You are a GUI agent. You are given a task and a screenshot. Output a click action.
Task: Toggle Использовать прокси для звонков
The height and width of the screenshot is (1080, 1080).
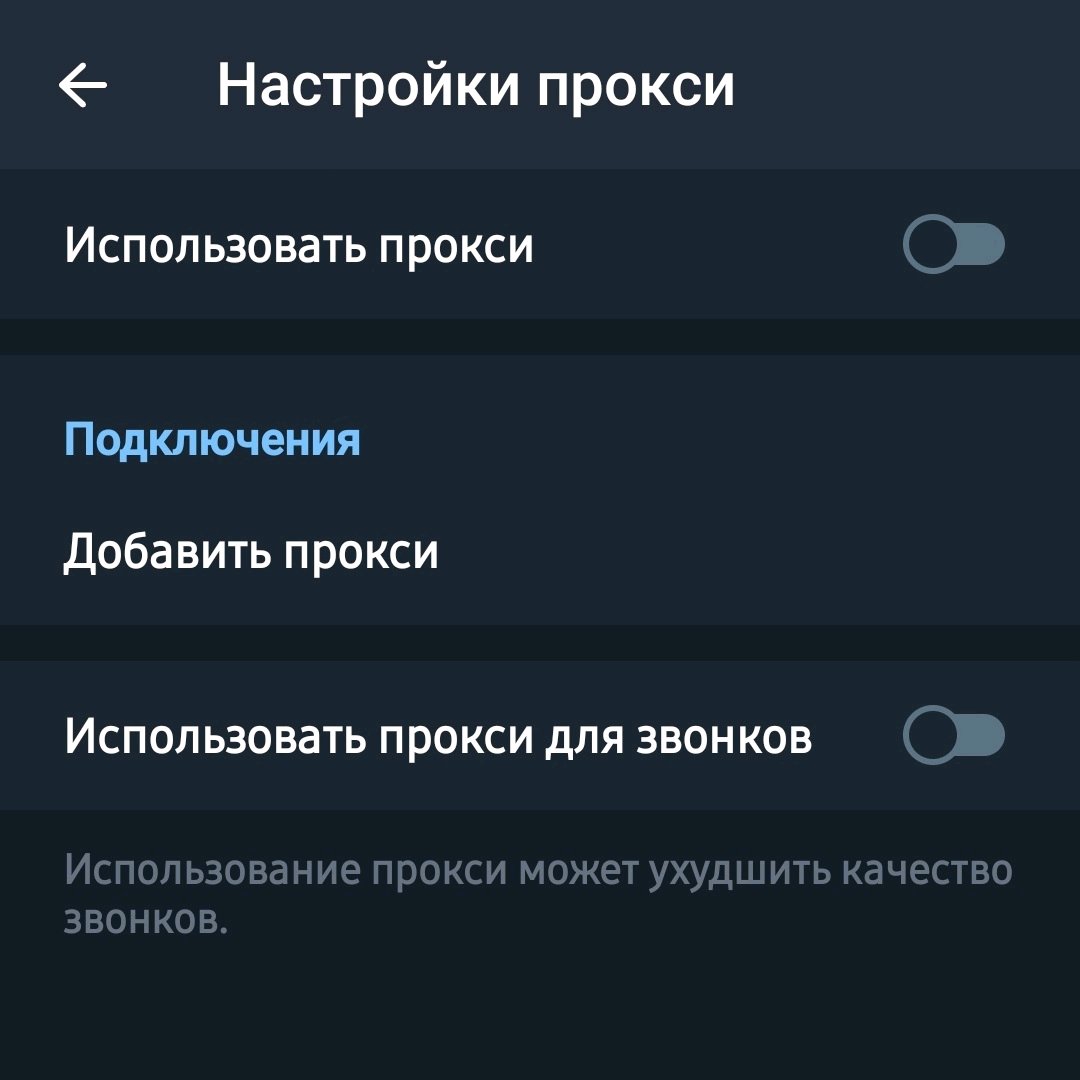[x=953, y=737]
